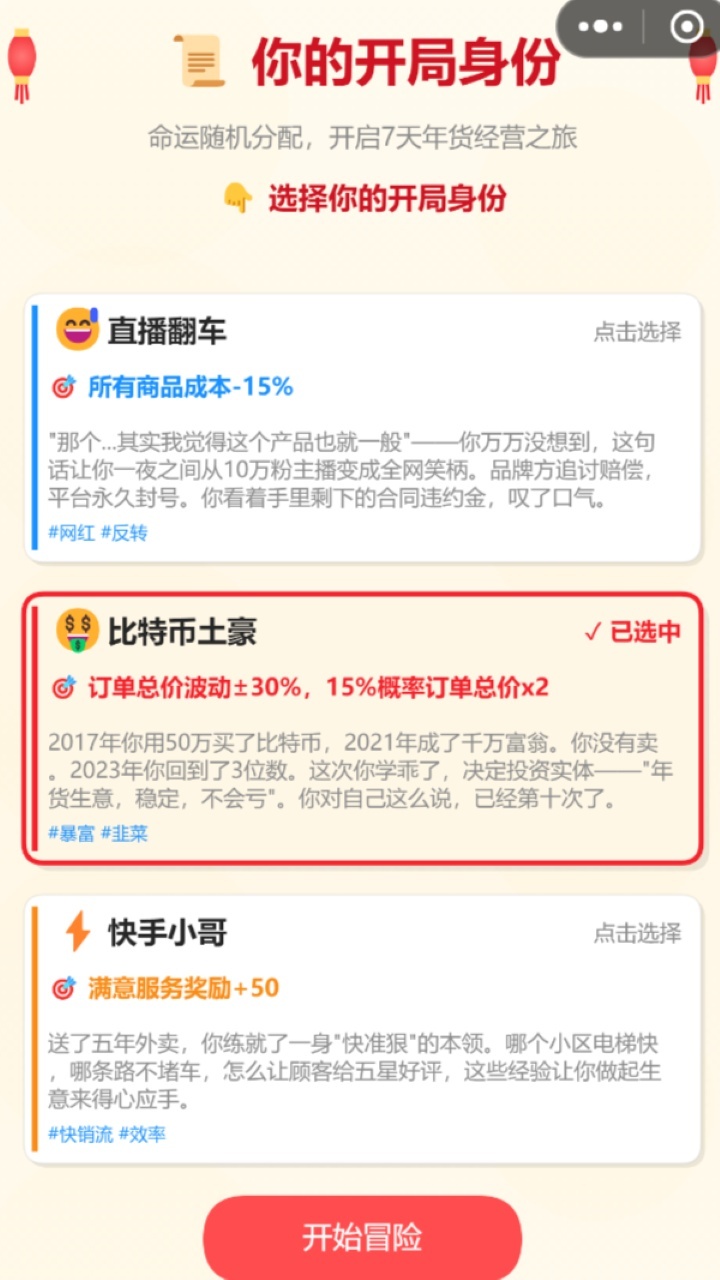This screenshot has height=1280, width=720.
Task: Close the mini program via circle icon
Action: tap(687, 27)
